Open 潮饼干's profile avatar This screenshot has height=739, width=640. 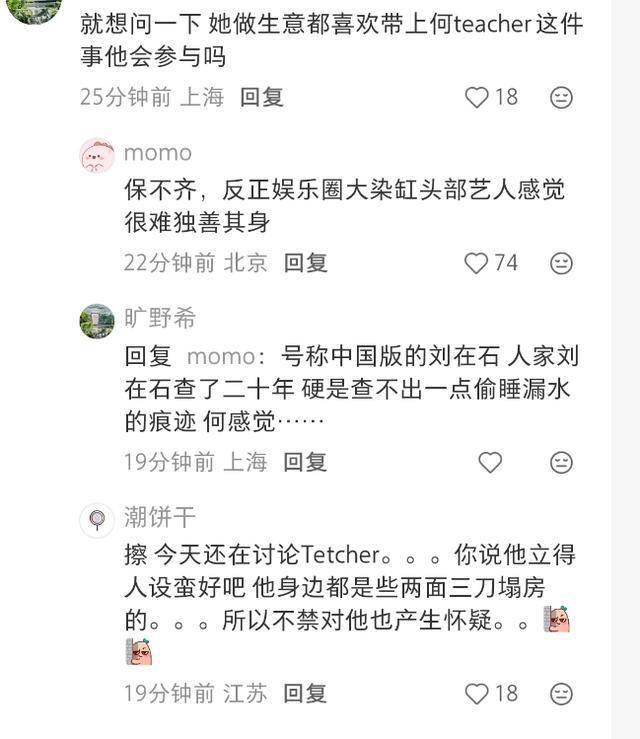tap(97, 520)
